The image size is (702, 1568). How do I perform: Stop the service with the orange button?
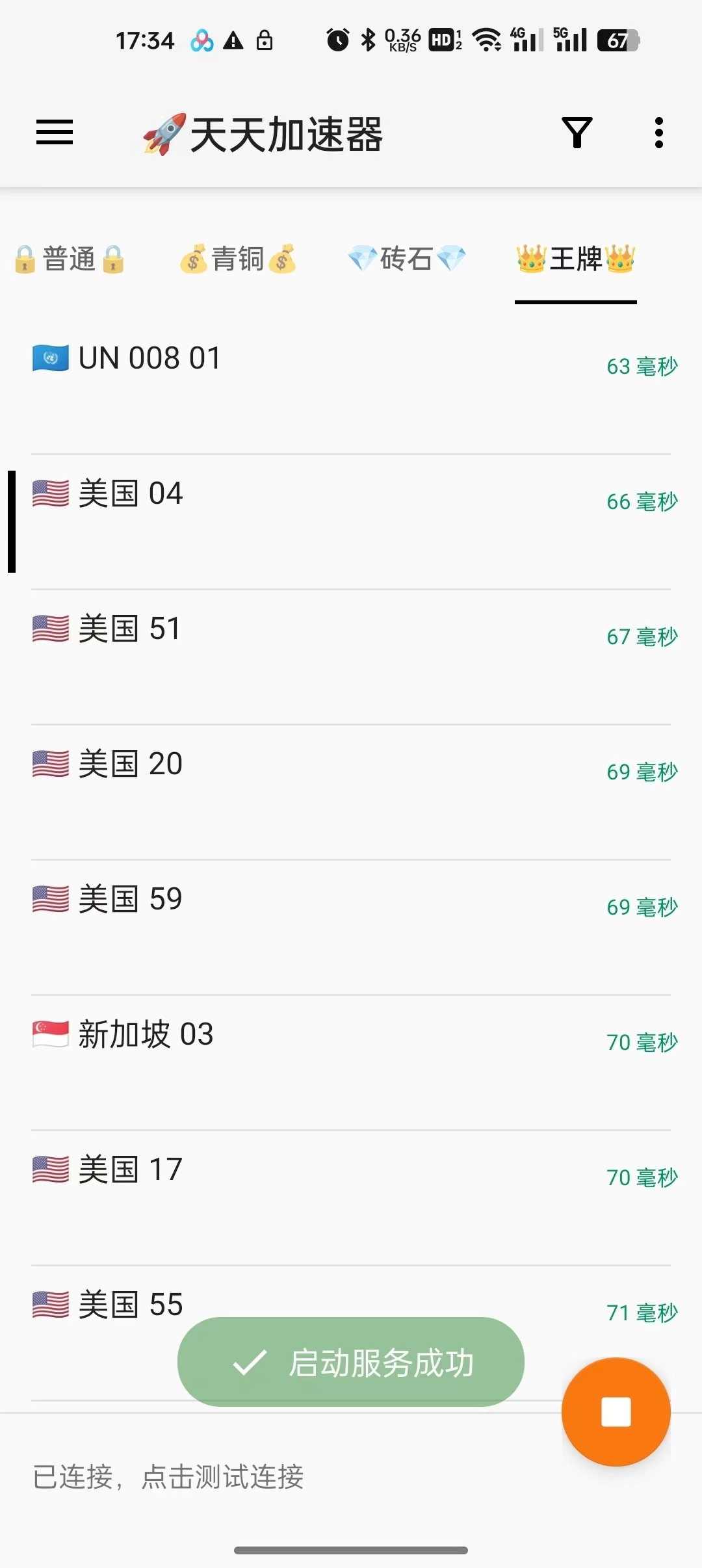(616, 1412)
